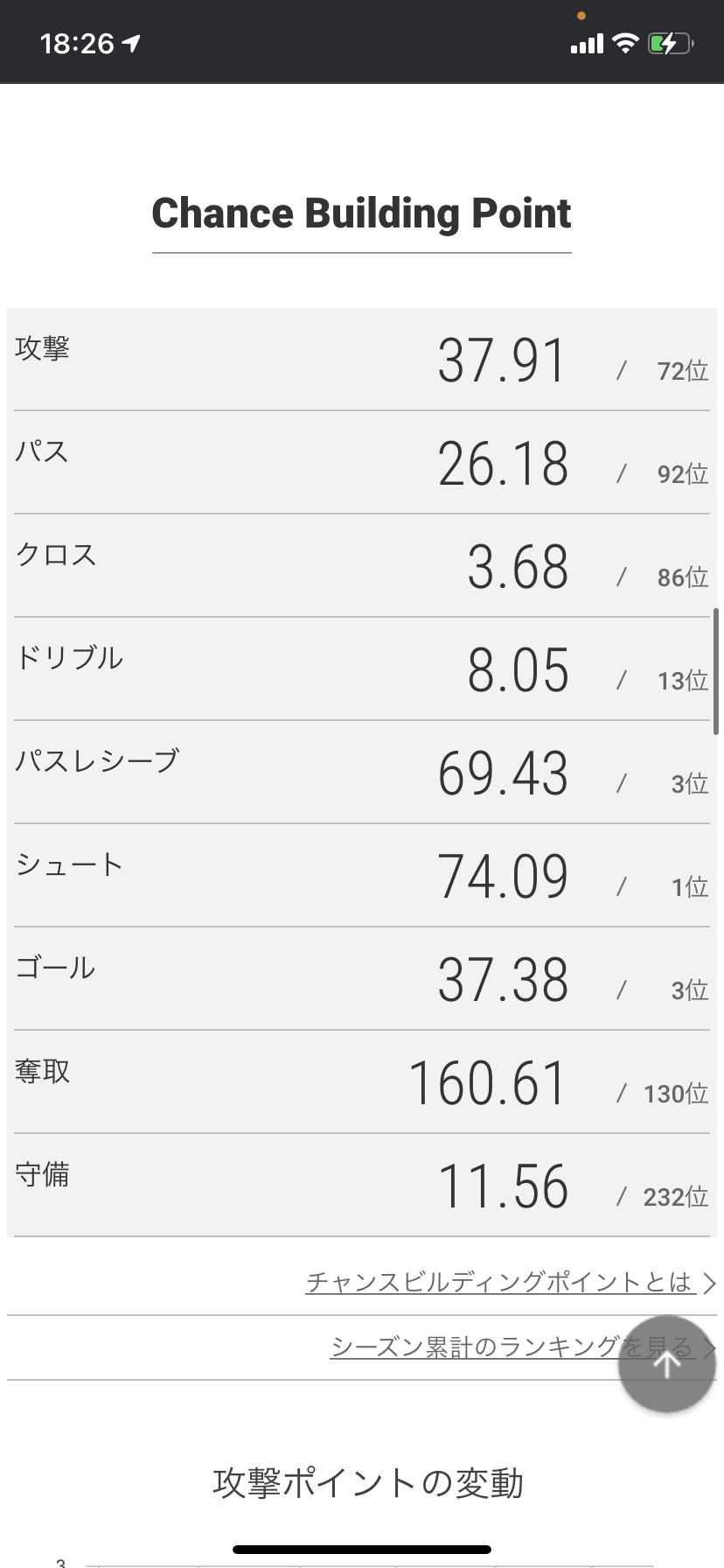Tap the scroll-to-top arrow button
The image size is (724, 1568).
tap(667, 1363)
